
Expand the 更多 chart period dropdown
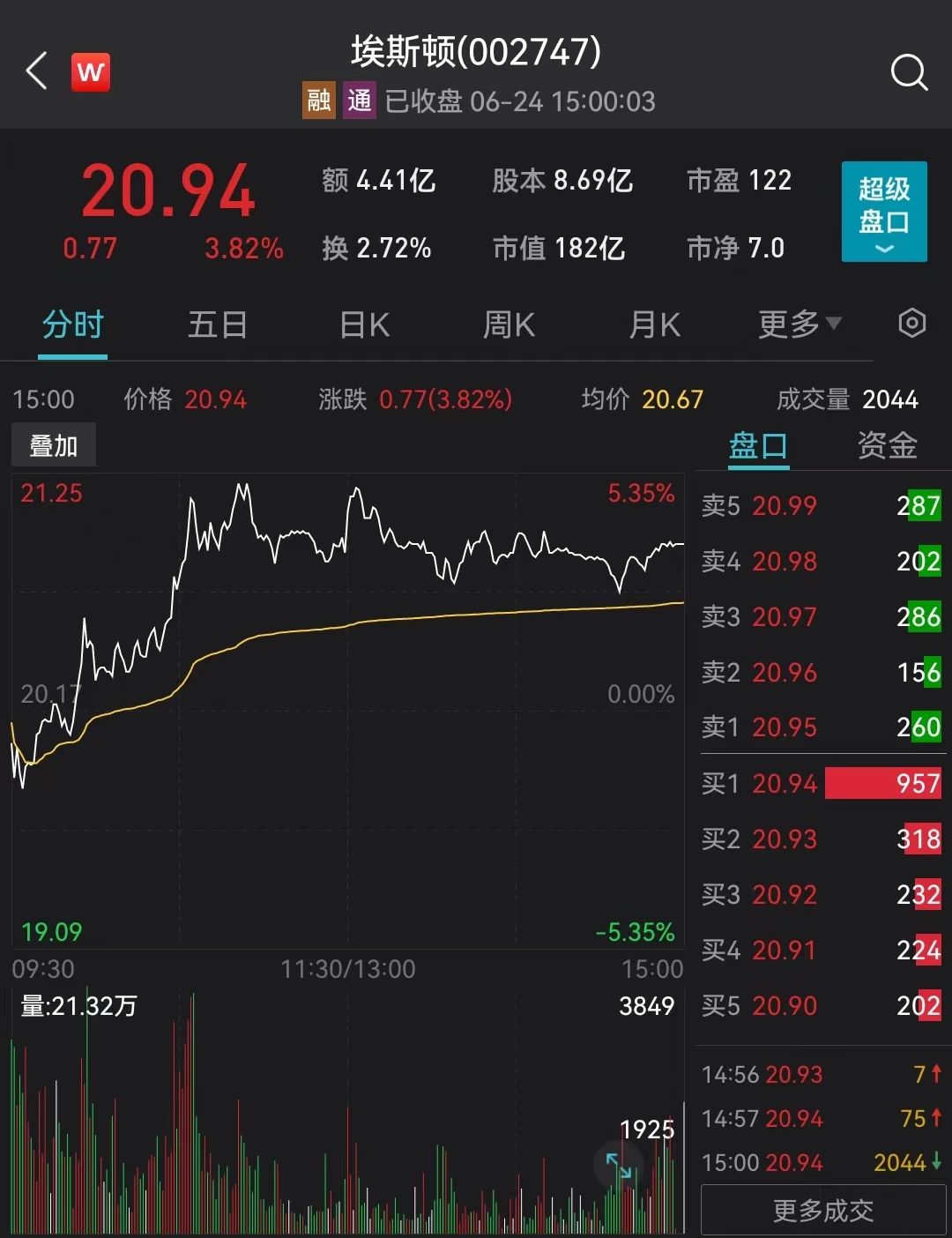798,324
